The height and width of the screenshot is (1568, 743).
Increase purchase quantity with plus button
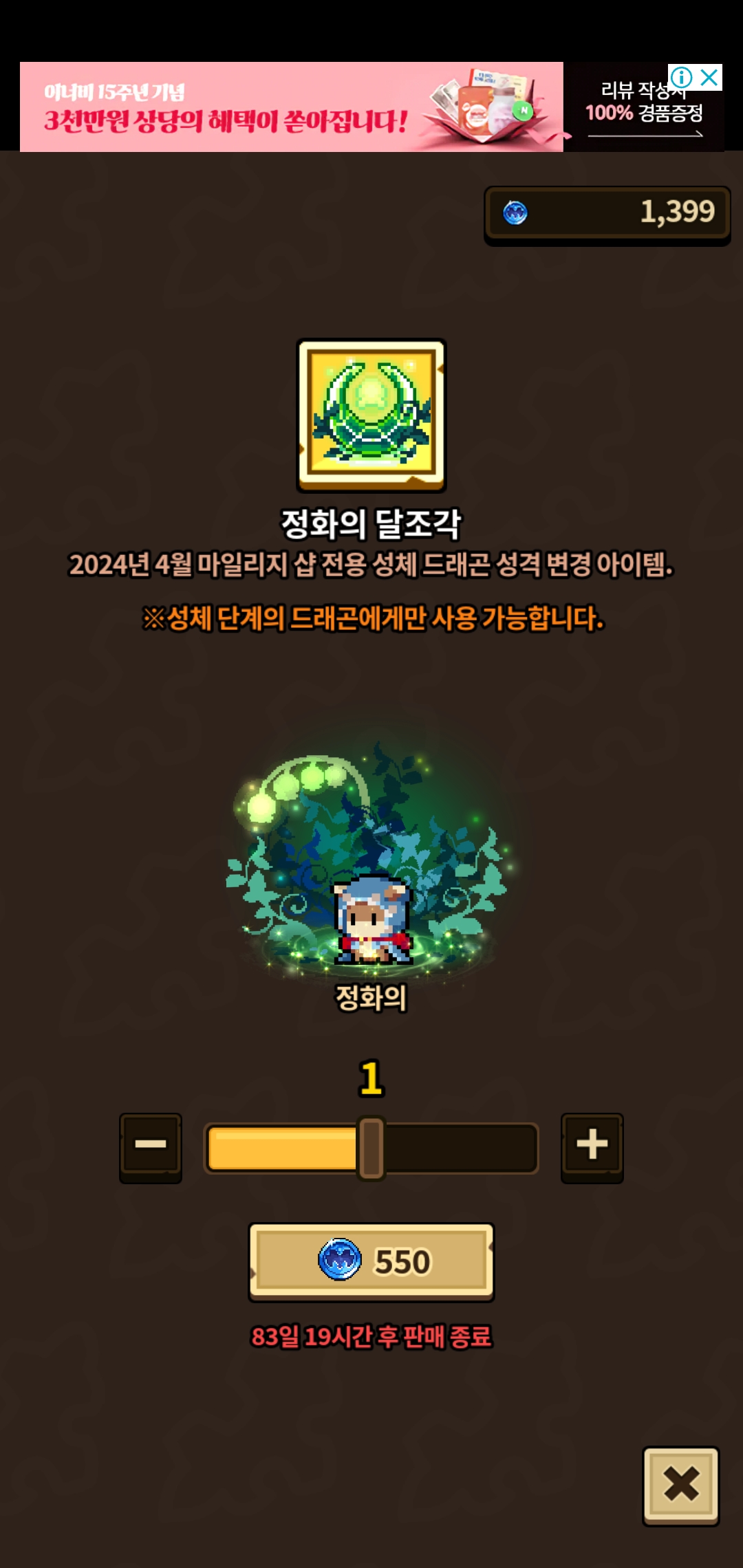click(592, 1146)
